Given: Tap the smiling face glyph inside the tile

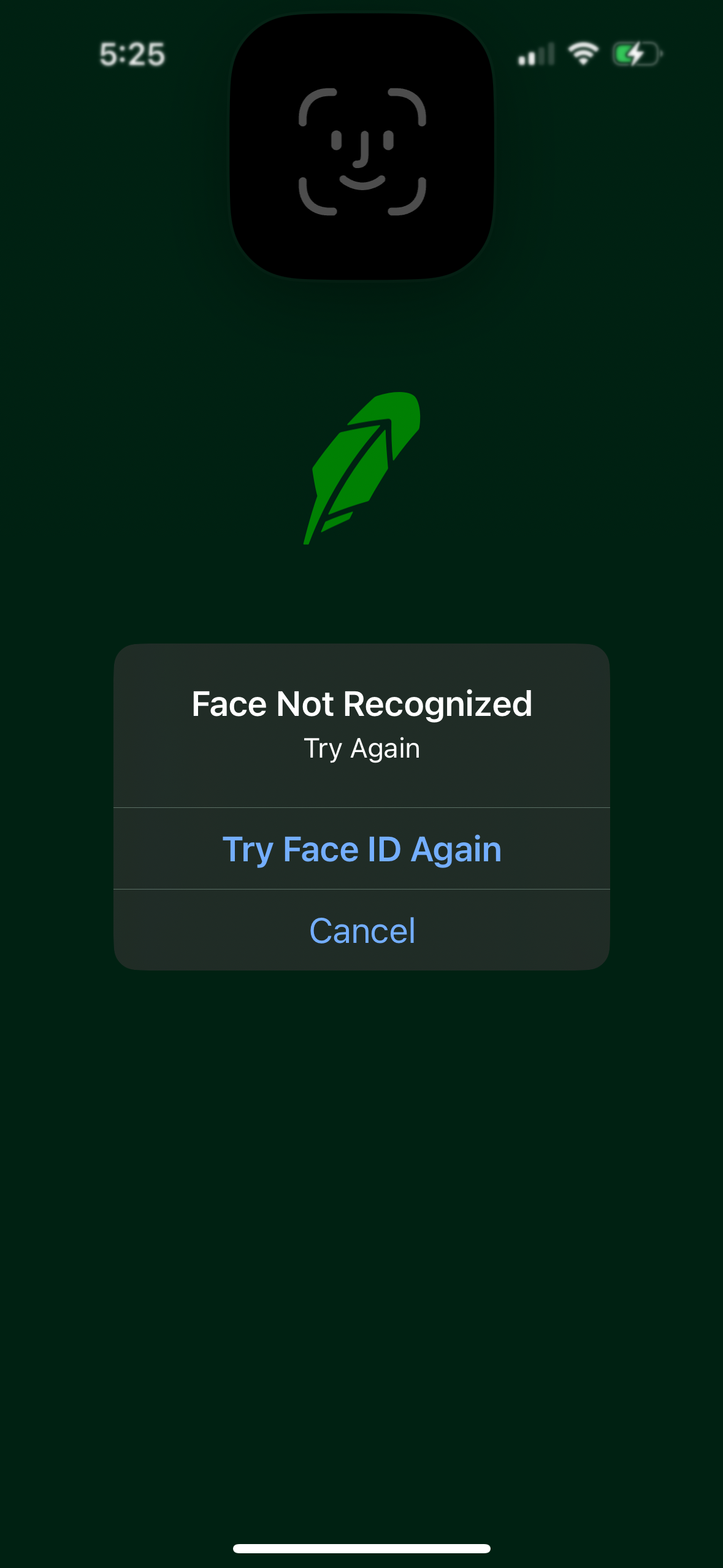Looking at the screenshot, I should (x=362, y=153).
